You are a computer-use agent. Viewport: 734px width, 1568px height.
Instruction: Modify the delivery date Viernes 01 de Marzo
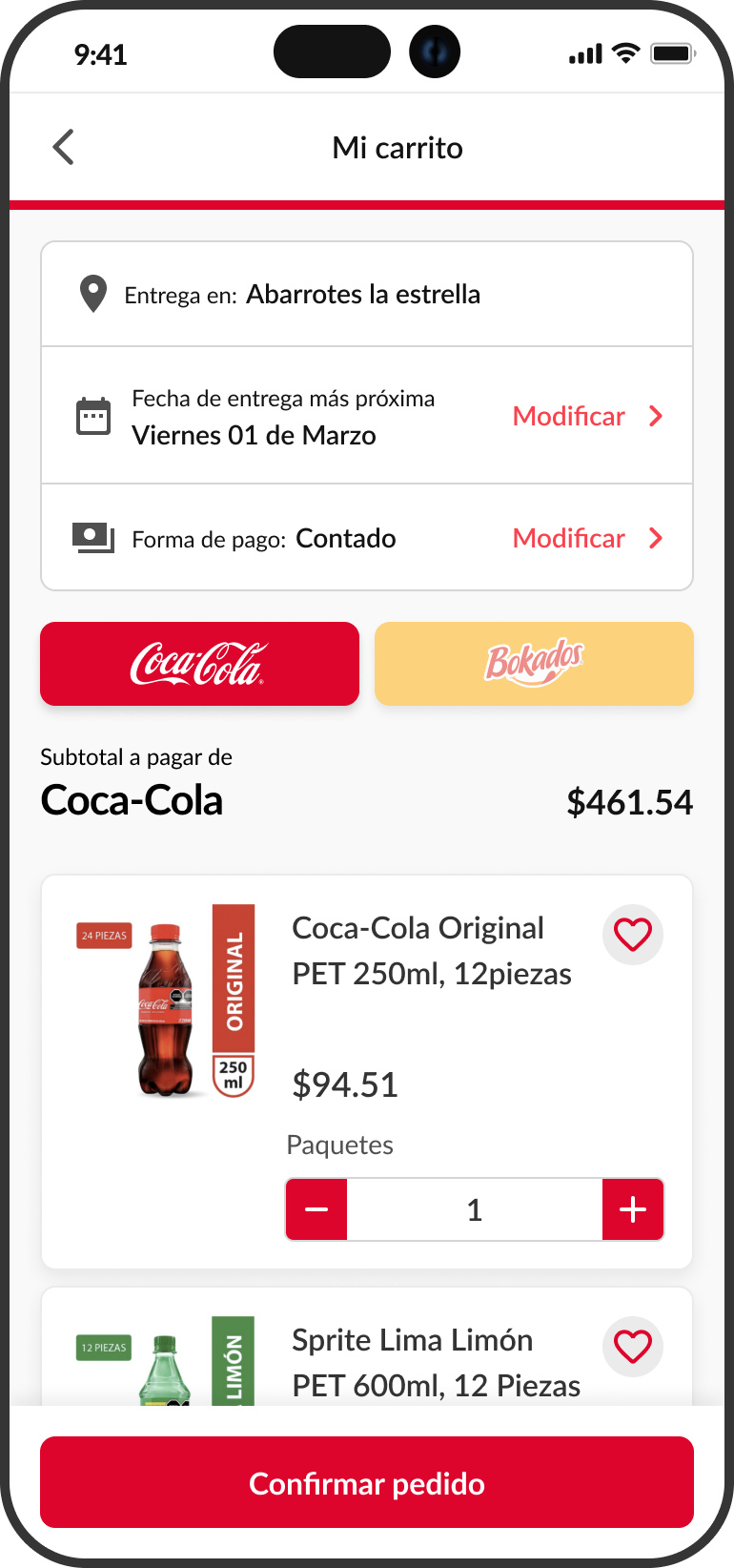pyautogui.click(x=586, y=417)
